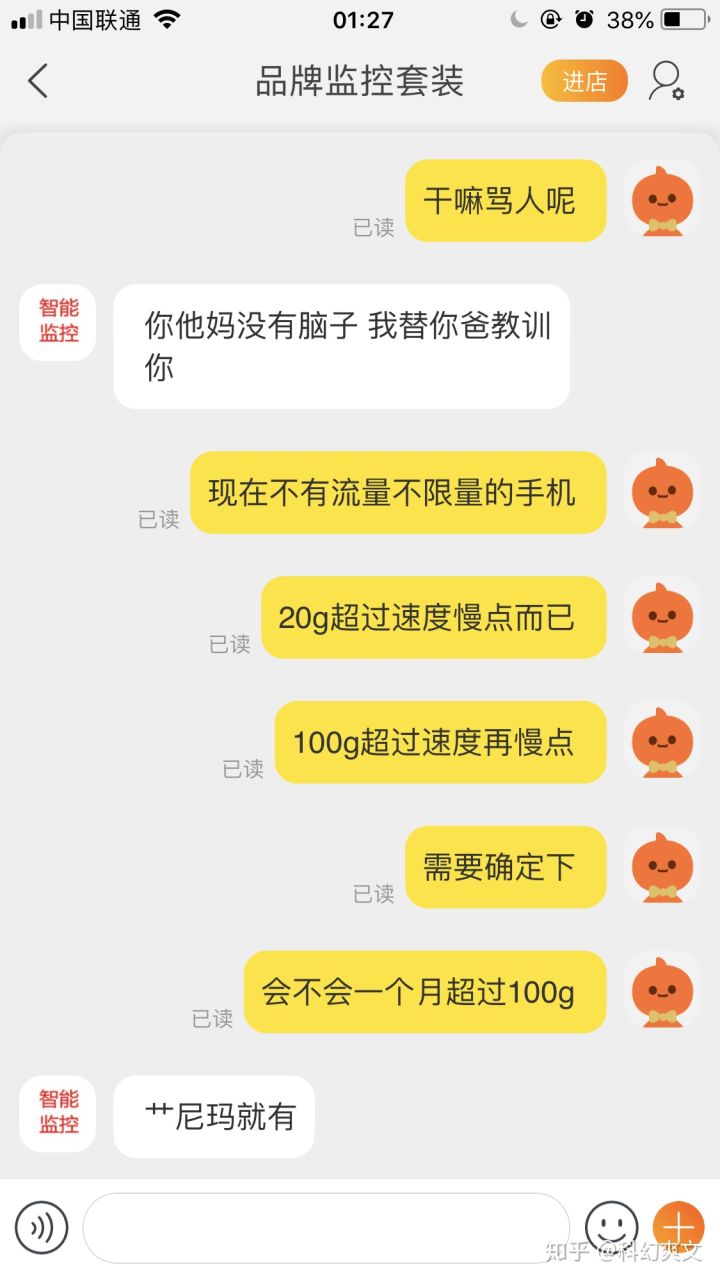Open the plus attachments menu

tap(678, 1227)
